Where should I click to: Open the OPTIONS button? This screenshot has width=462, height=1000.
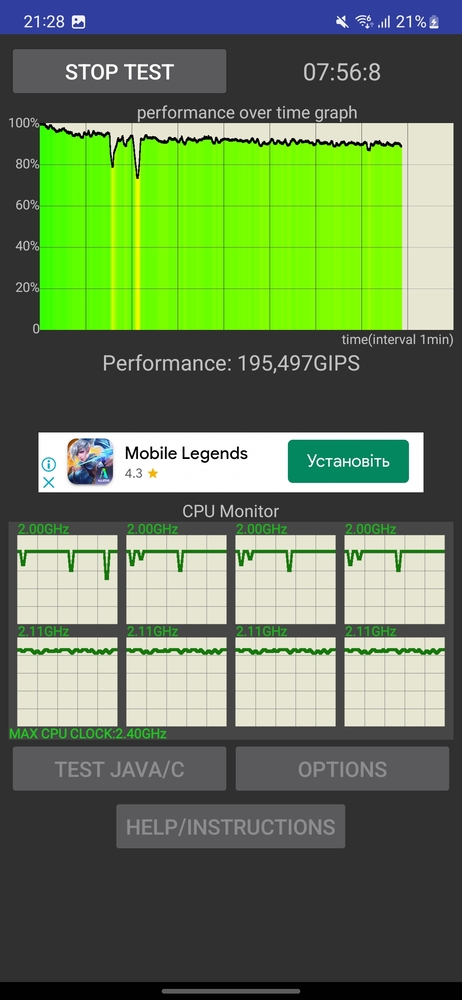coord(342,769)
